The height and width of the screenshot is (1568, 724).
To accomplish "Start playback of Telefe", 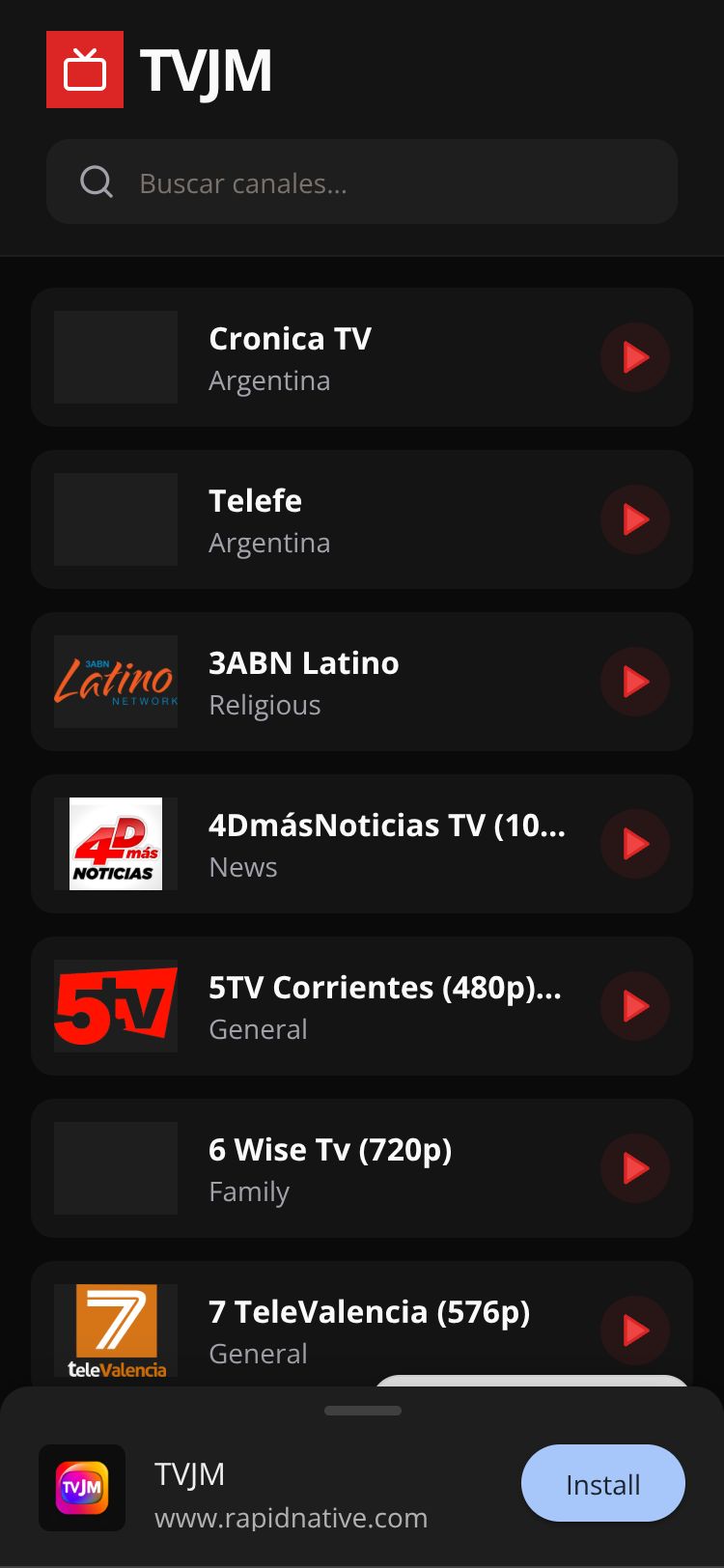I will pos(635,519).
